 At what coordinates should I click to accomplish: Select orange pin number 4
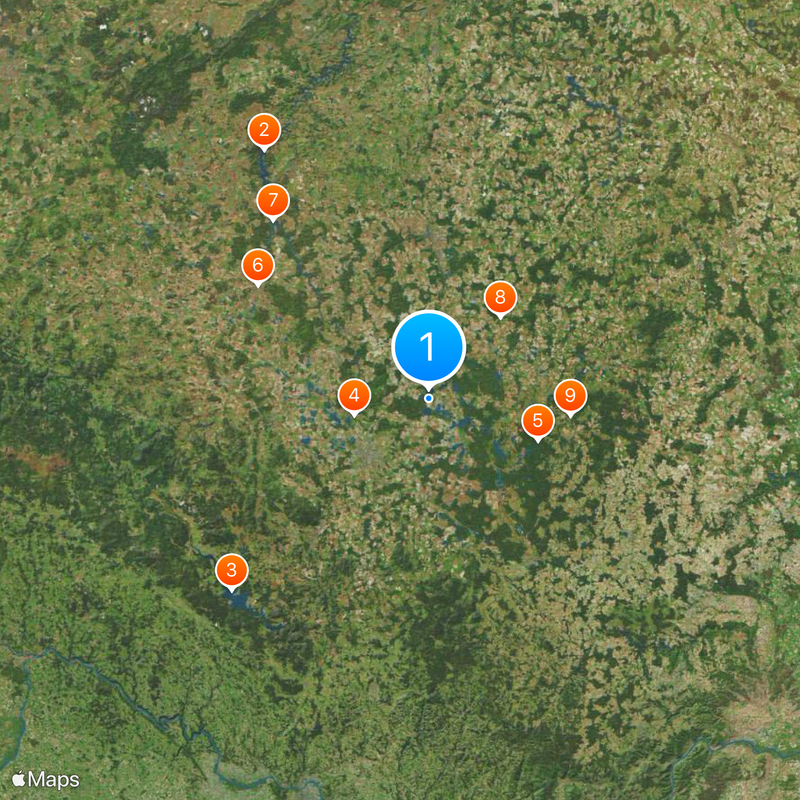(353, 396)
